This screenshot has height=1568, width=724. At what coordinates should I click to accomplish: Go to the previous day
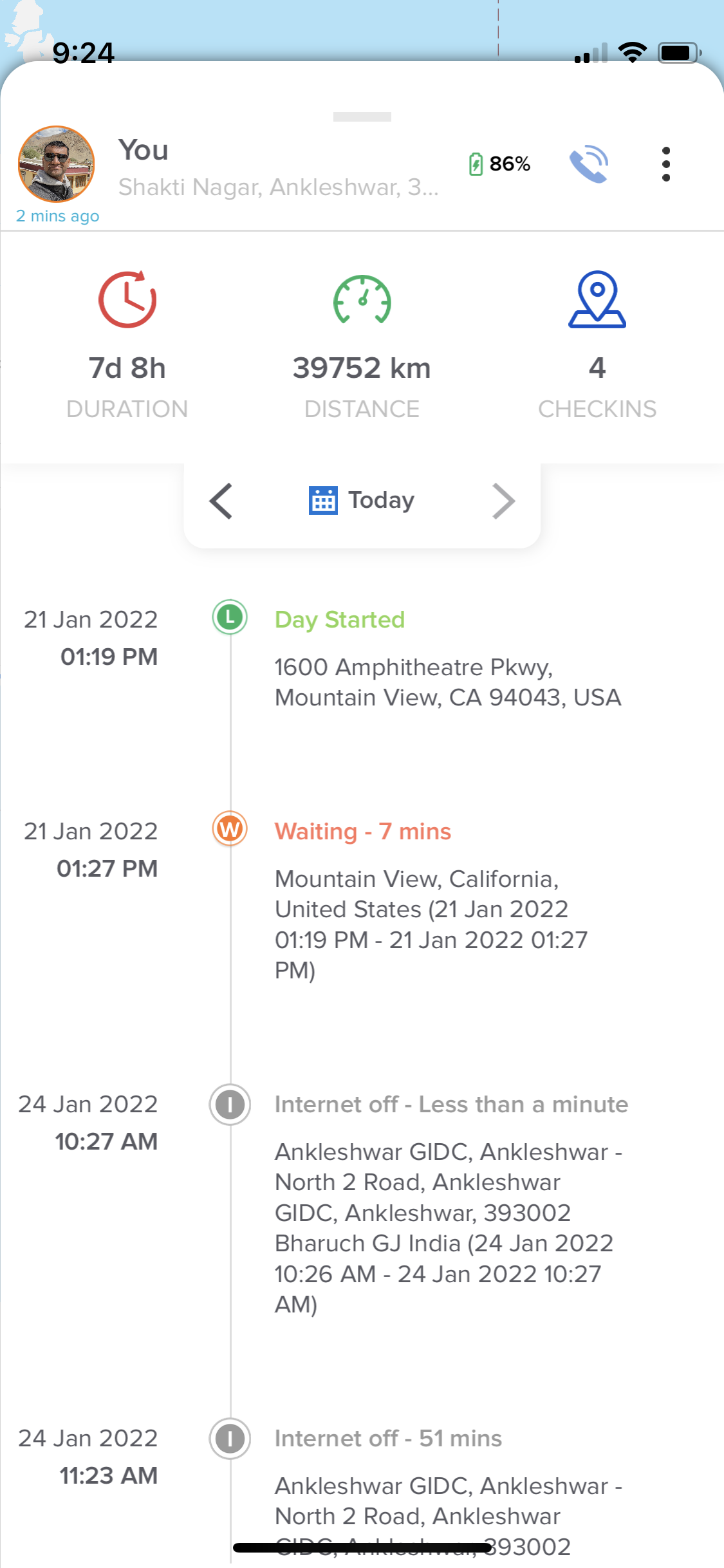[221, 501]
